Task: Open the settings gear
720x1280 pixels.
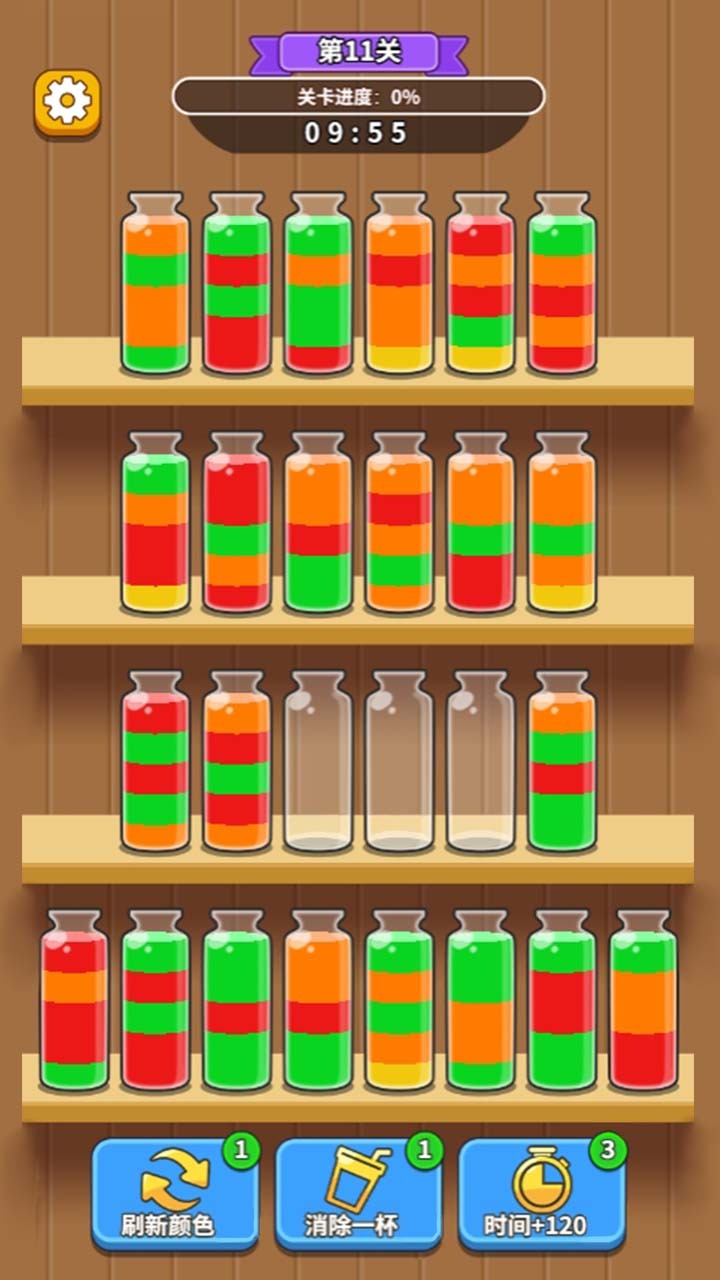Action: click(67, 101)
